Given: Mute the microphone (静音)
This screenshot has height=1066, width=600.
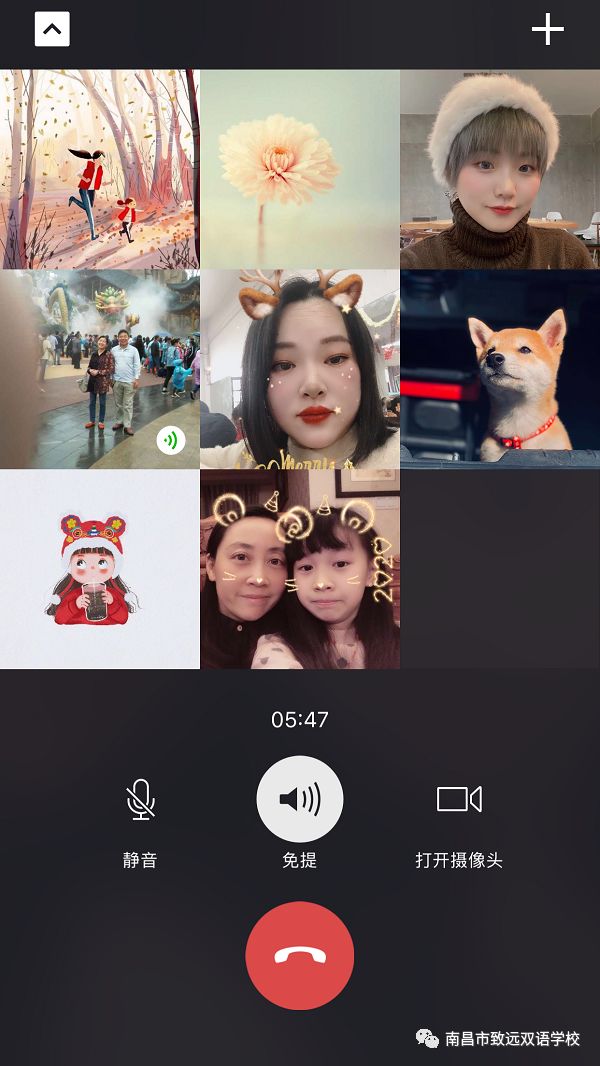Looking at the screenshot, I should 140,800.
